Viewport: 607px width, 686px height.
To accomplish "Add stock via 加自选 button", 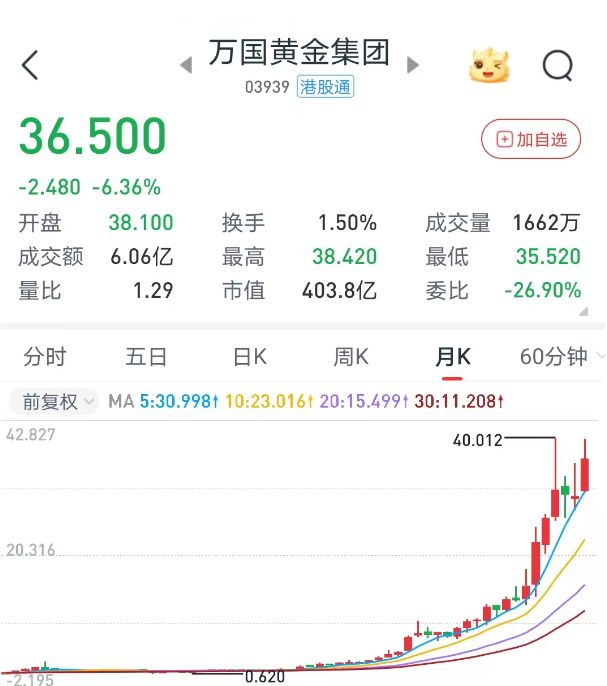I will coord(531,140).
